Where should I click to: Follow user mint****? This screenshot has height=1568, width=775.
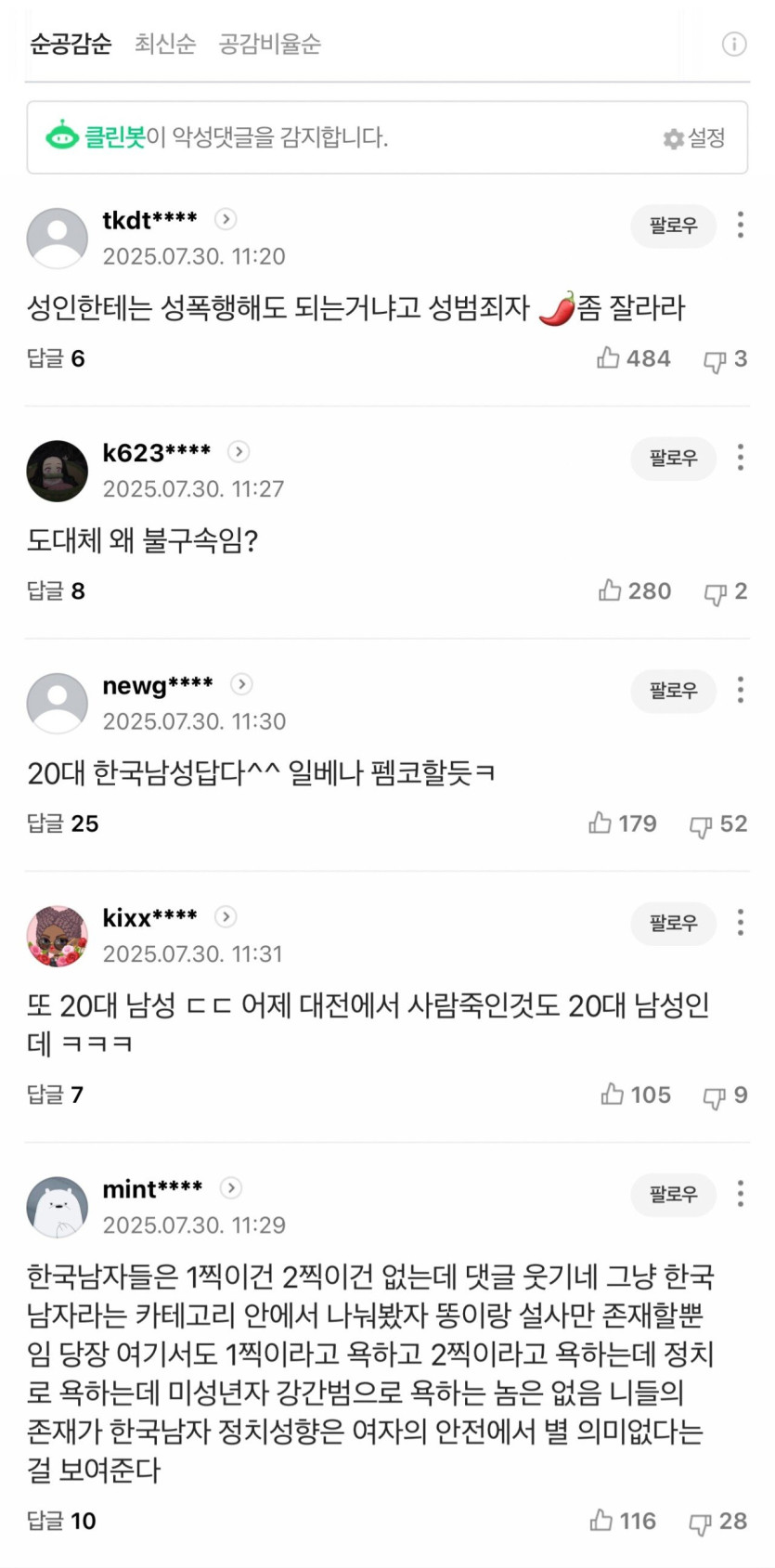point(673,1194)
